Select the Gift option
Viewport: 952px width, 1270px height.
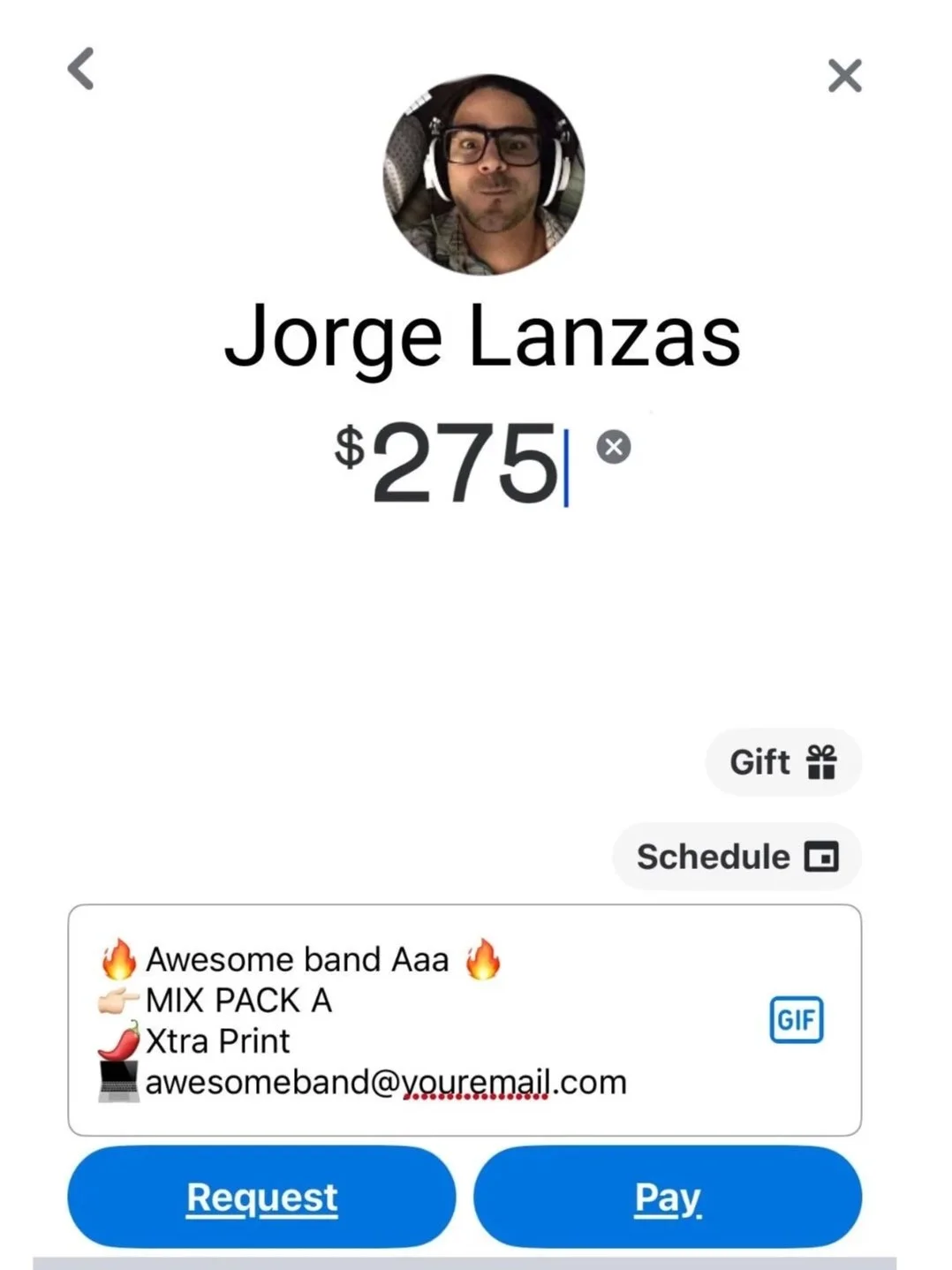pyautogui.click(x=782, y=761)
